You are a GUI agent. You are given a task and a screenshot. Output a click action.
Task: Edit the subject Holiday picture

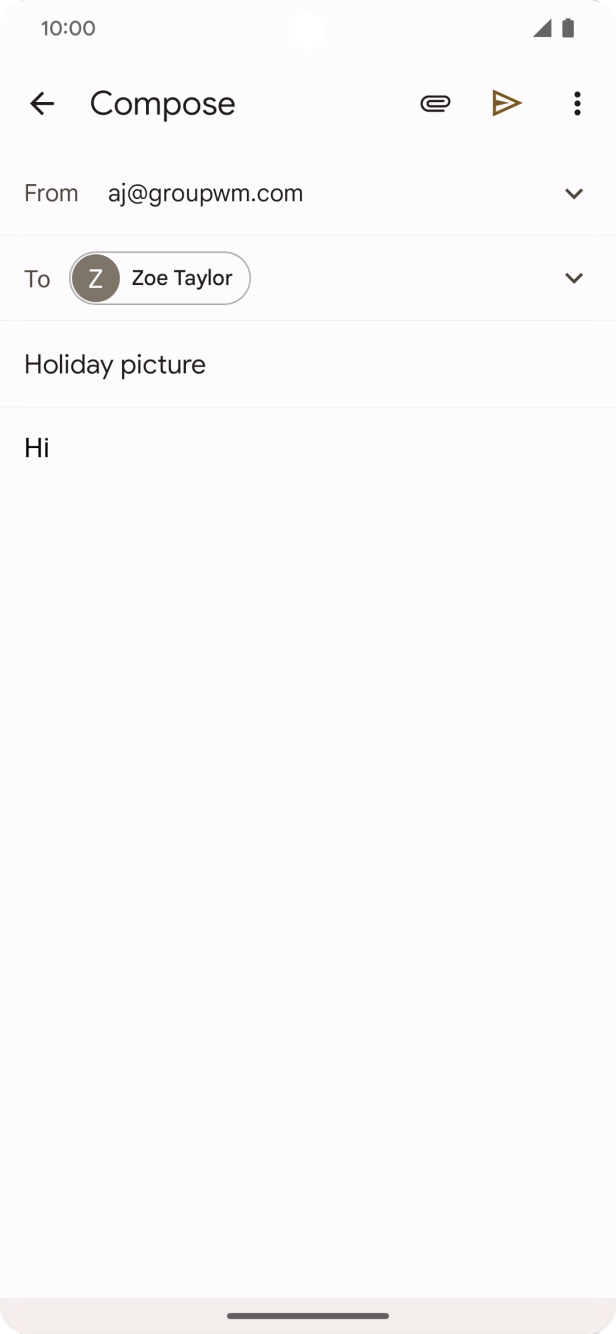click(115, 365)
